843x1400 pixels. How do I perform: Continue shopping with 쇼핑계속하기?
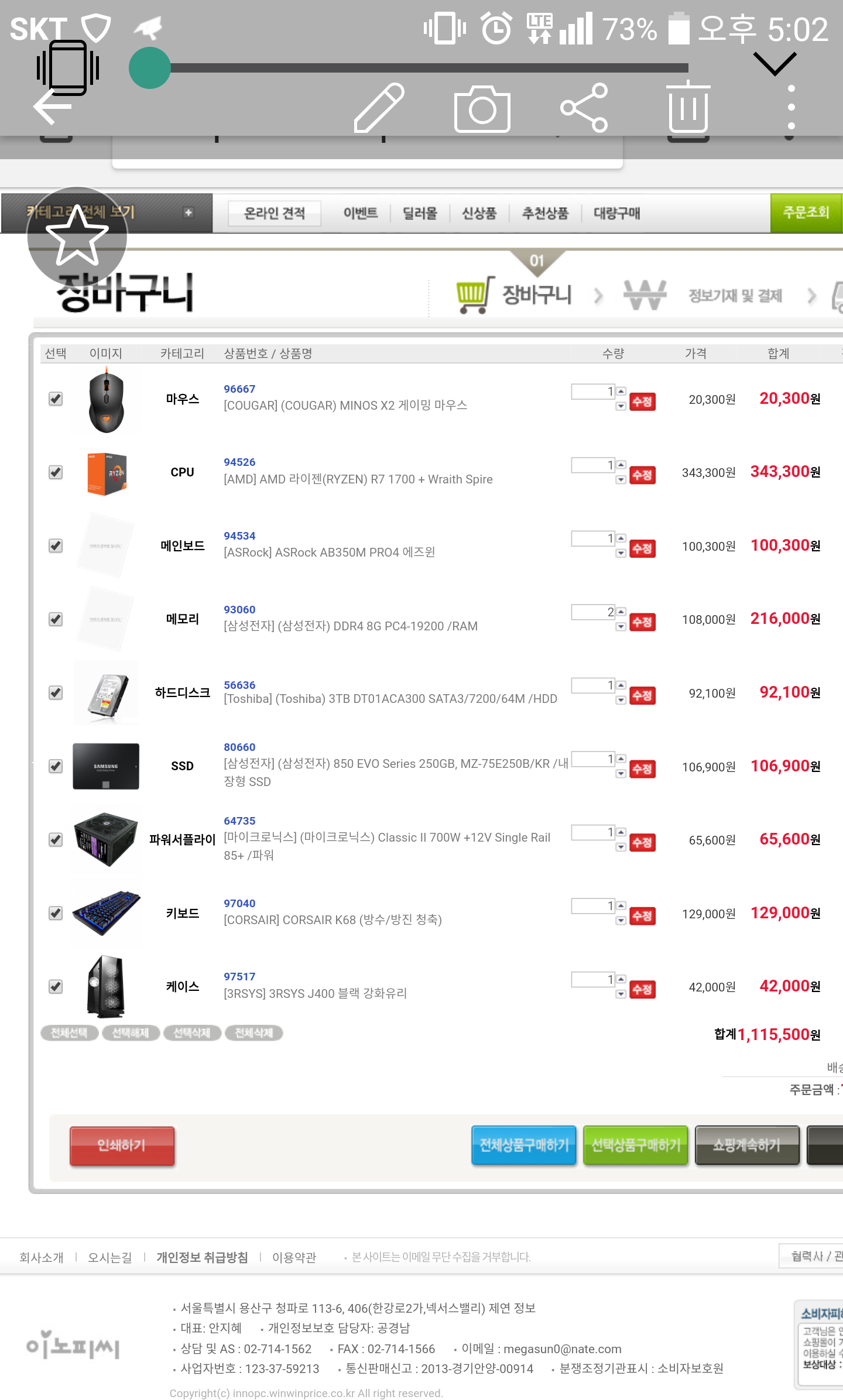(x=746, y=1145)
